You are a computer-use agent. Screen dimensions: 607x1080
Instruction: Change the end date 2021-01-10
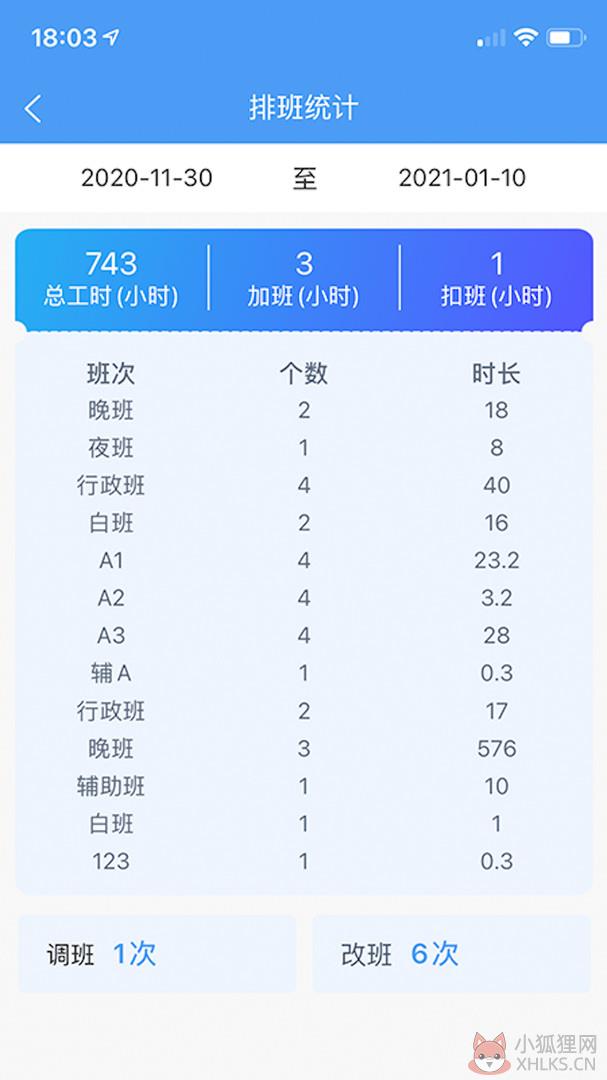click(x=462, y=178)
